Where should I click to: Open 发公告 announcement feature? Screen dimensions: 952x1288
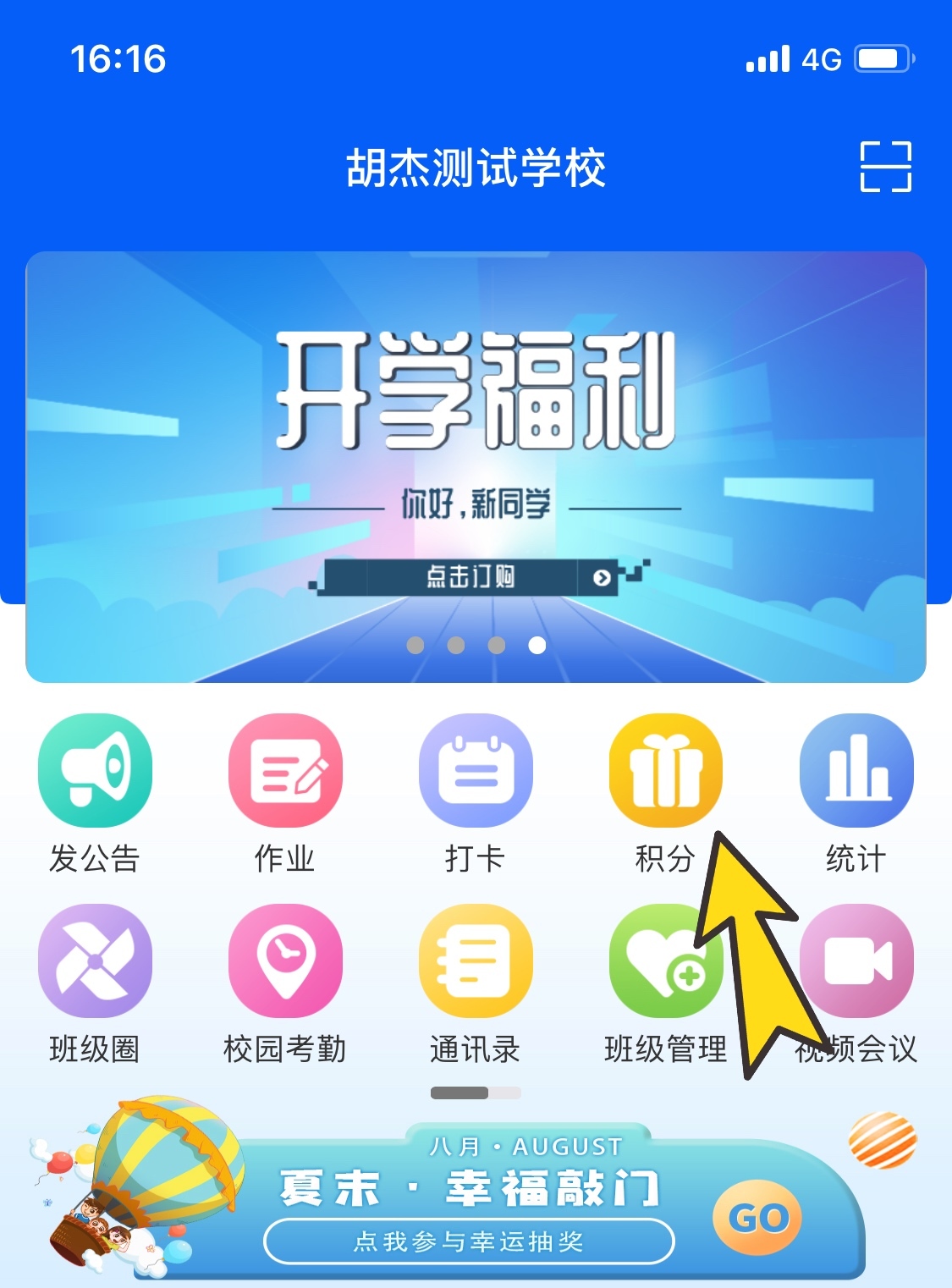tap(95, 770)
